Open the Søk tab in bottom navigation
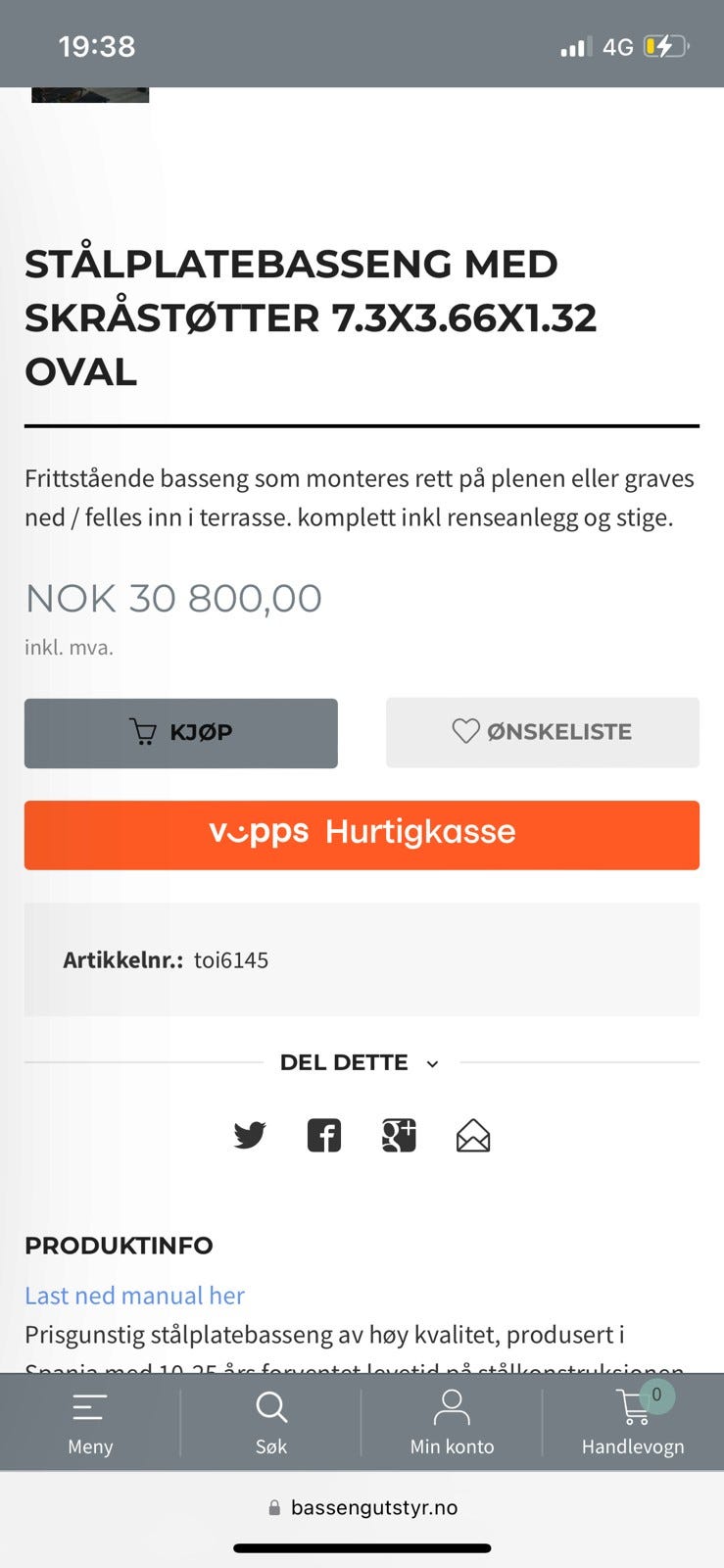 click(x=271, y=1423)
